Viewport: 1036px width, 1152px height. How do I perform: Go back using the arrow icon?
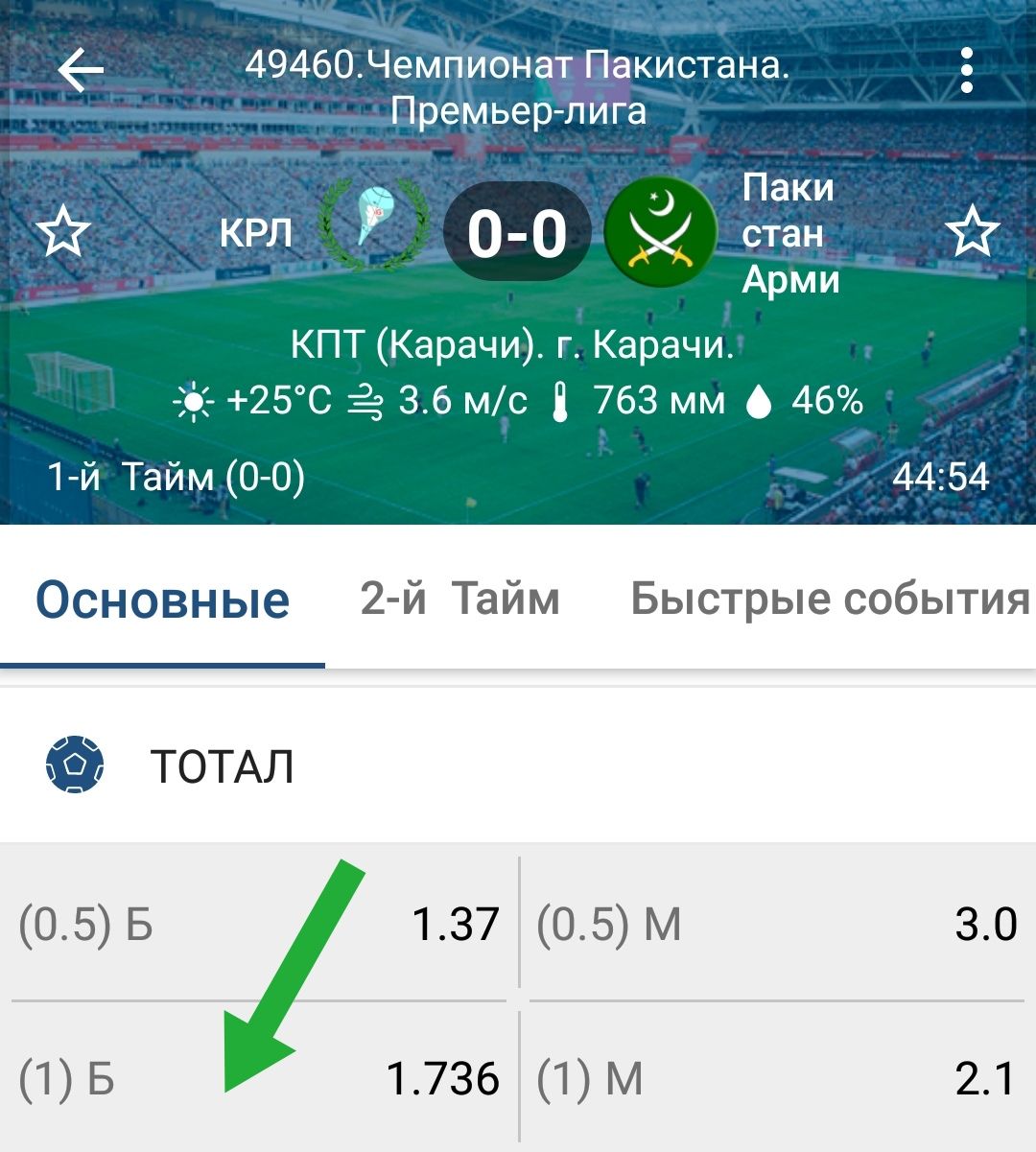(81, 71)
